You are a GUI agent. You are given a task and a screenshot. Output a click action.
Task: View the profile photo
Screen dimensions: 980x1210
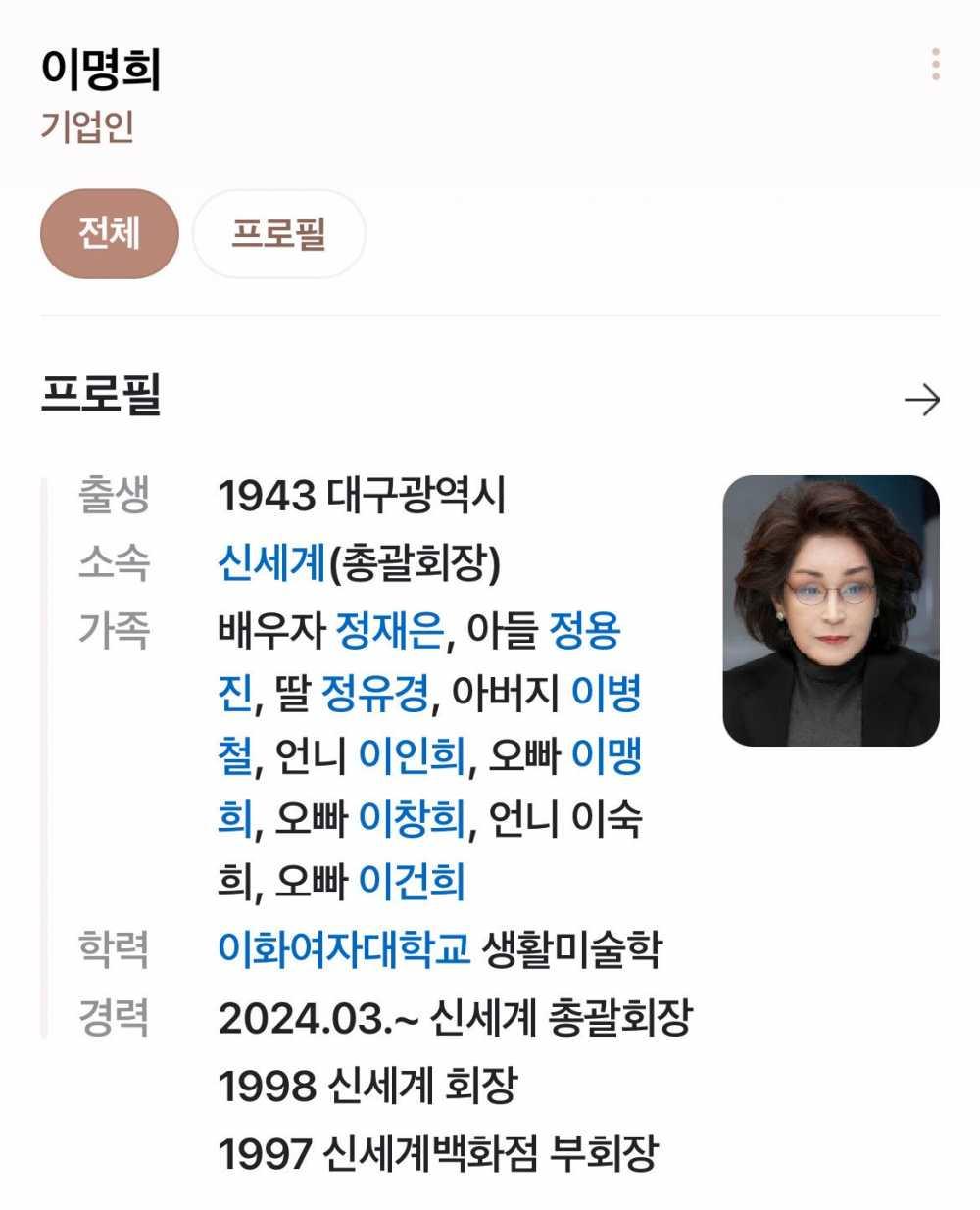tap(830, 610)
